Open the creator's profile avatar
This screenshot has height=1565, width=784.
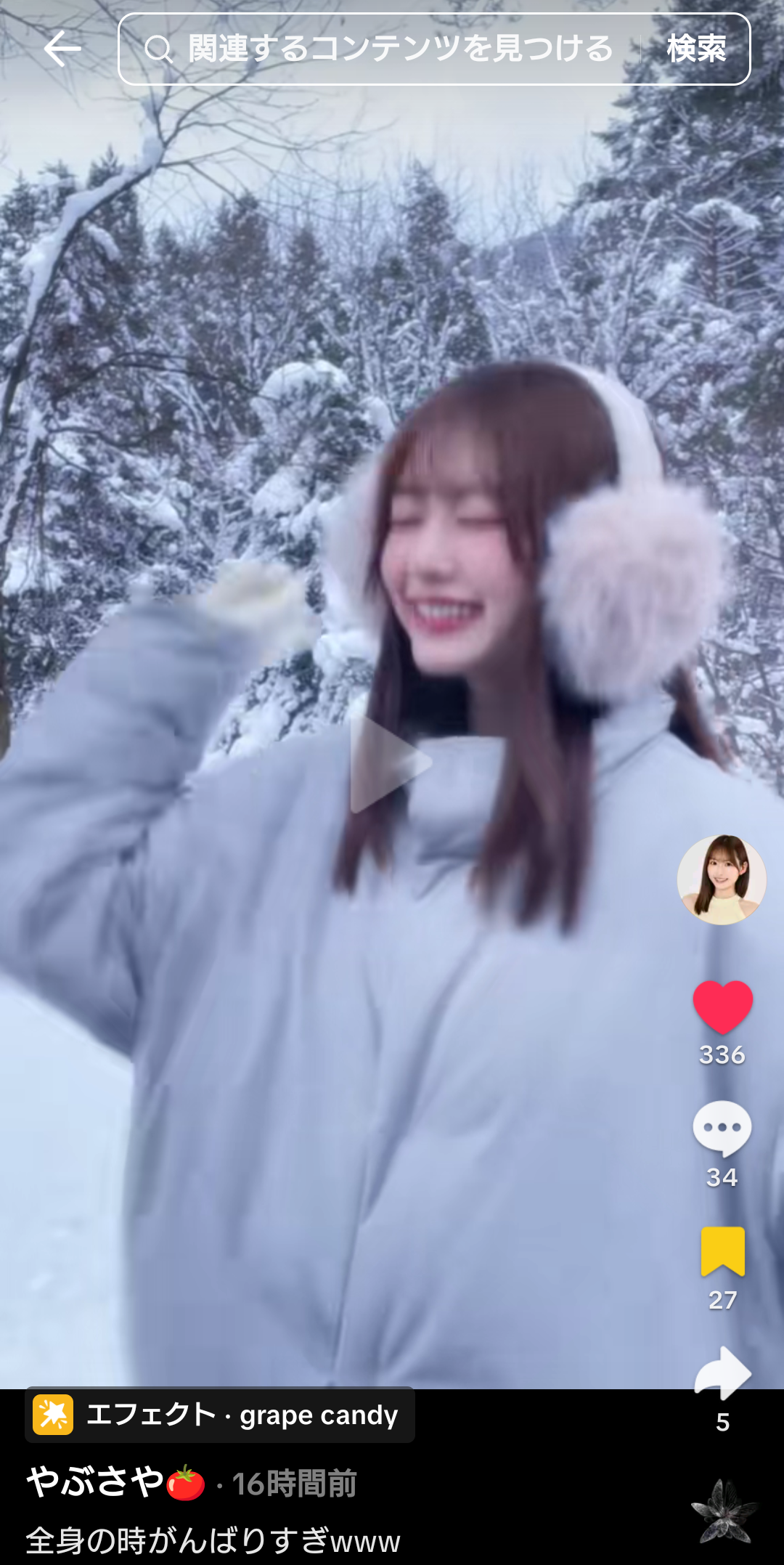722,879
